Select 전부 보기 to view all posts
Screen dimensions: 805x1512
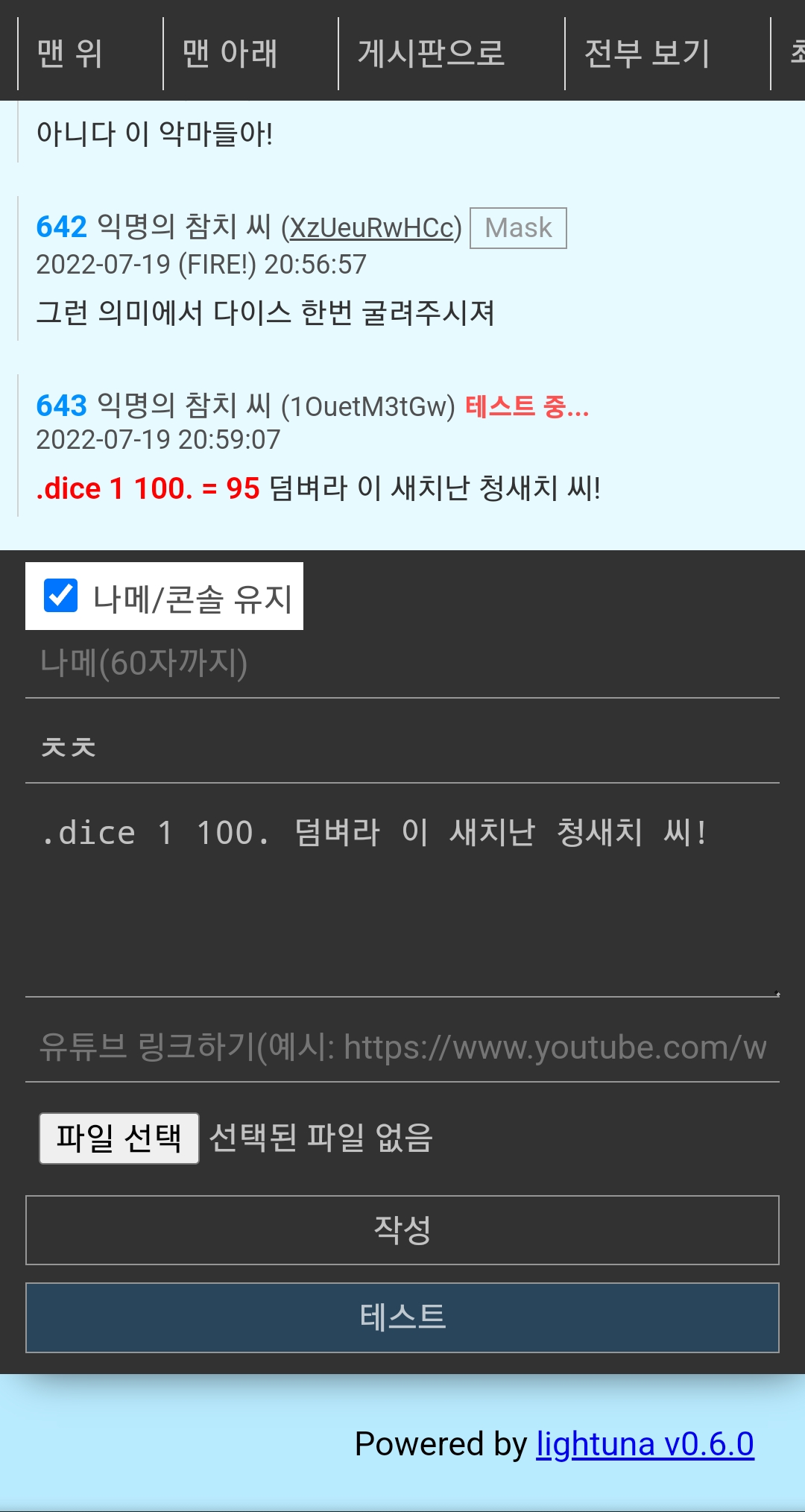coord(647,54)
